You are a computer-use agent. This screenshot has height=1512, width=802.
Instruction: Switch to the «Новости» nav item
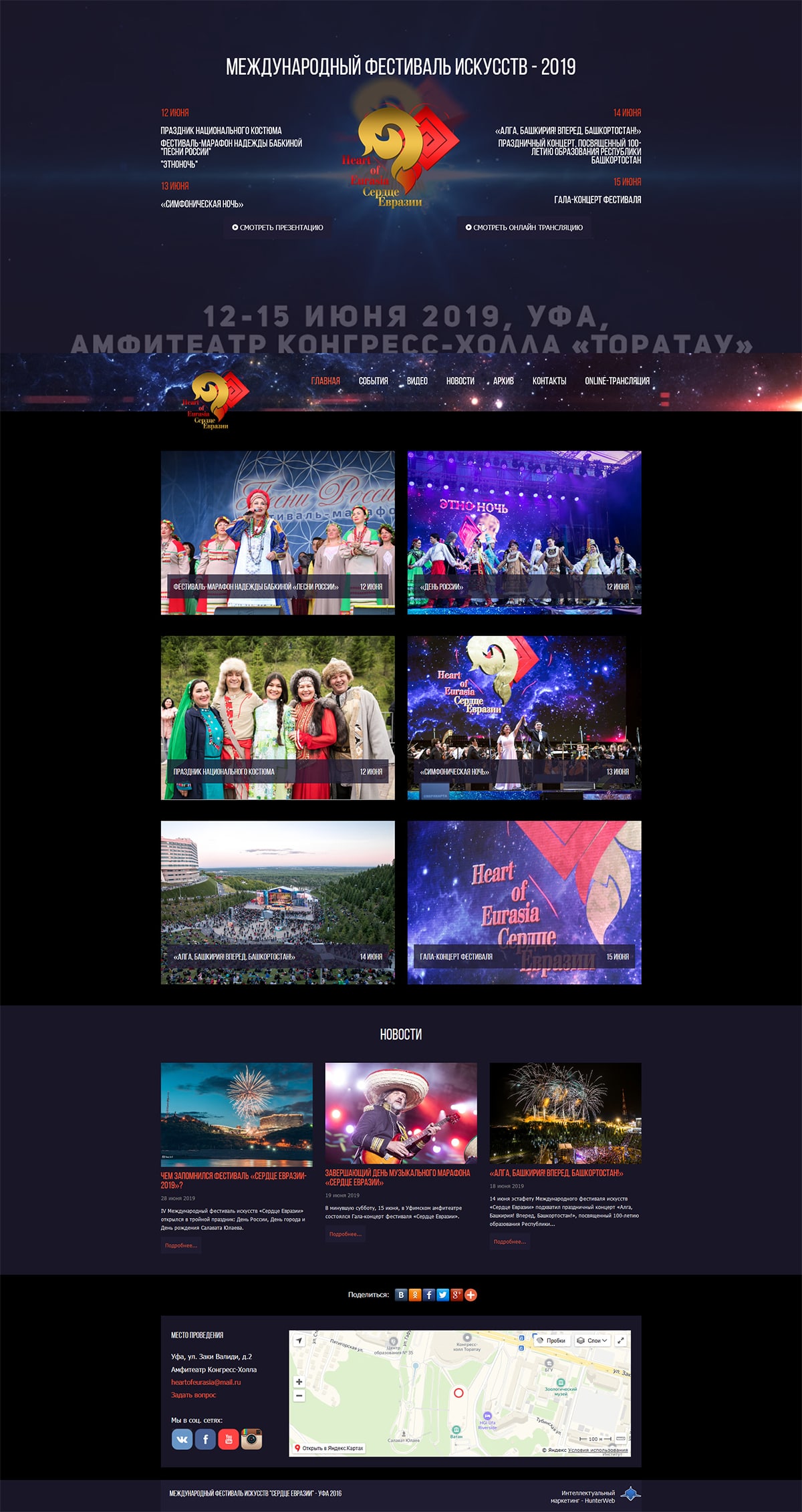click(x=460, y=381)
